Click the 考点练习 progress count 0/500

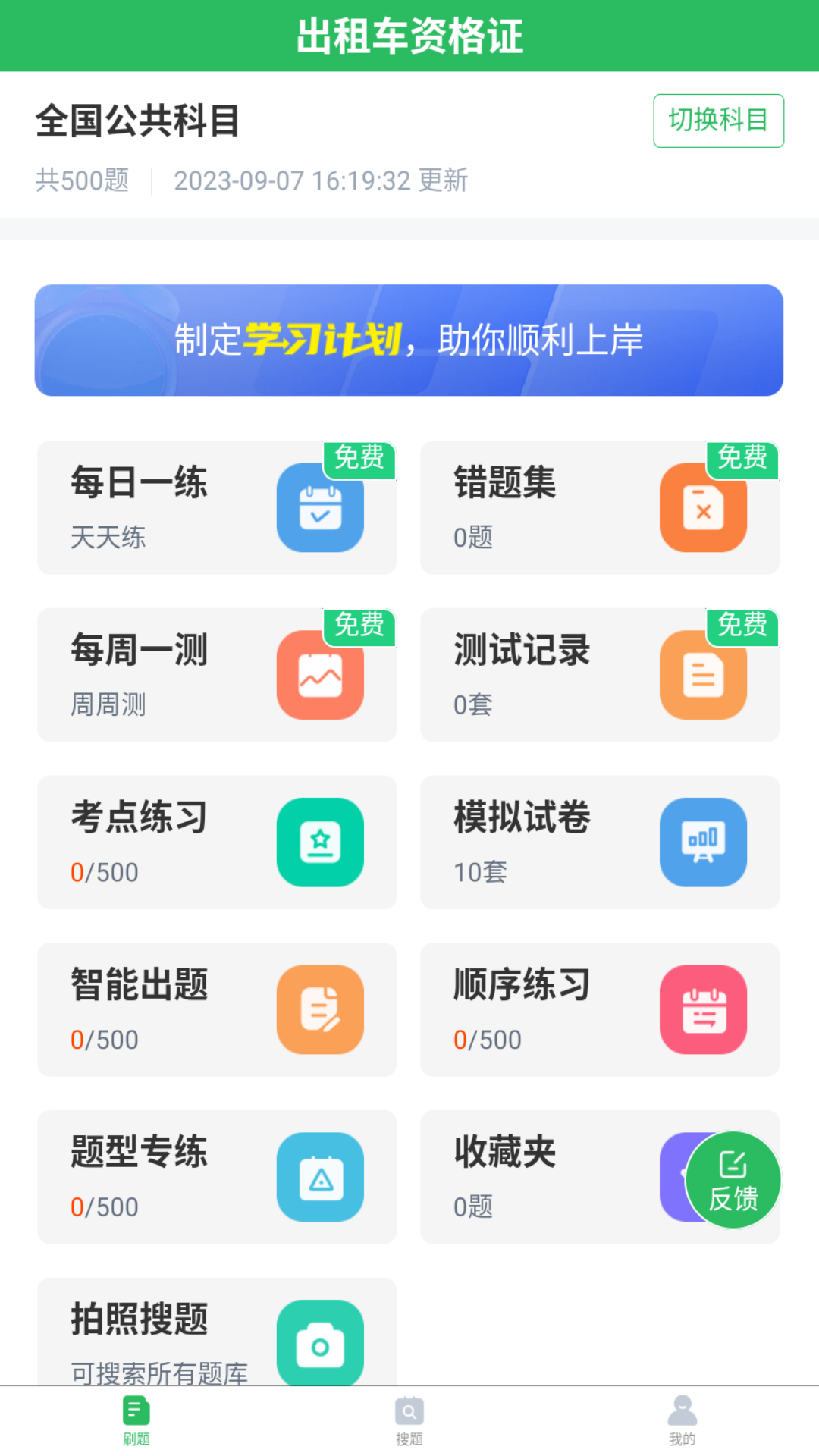(x=105, y=872)
